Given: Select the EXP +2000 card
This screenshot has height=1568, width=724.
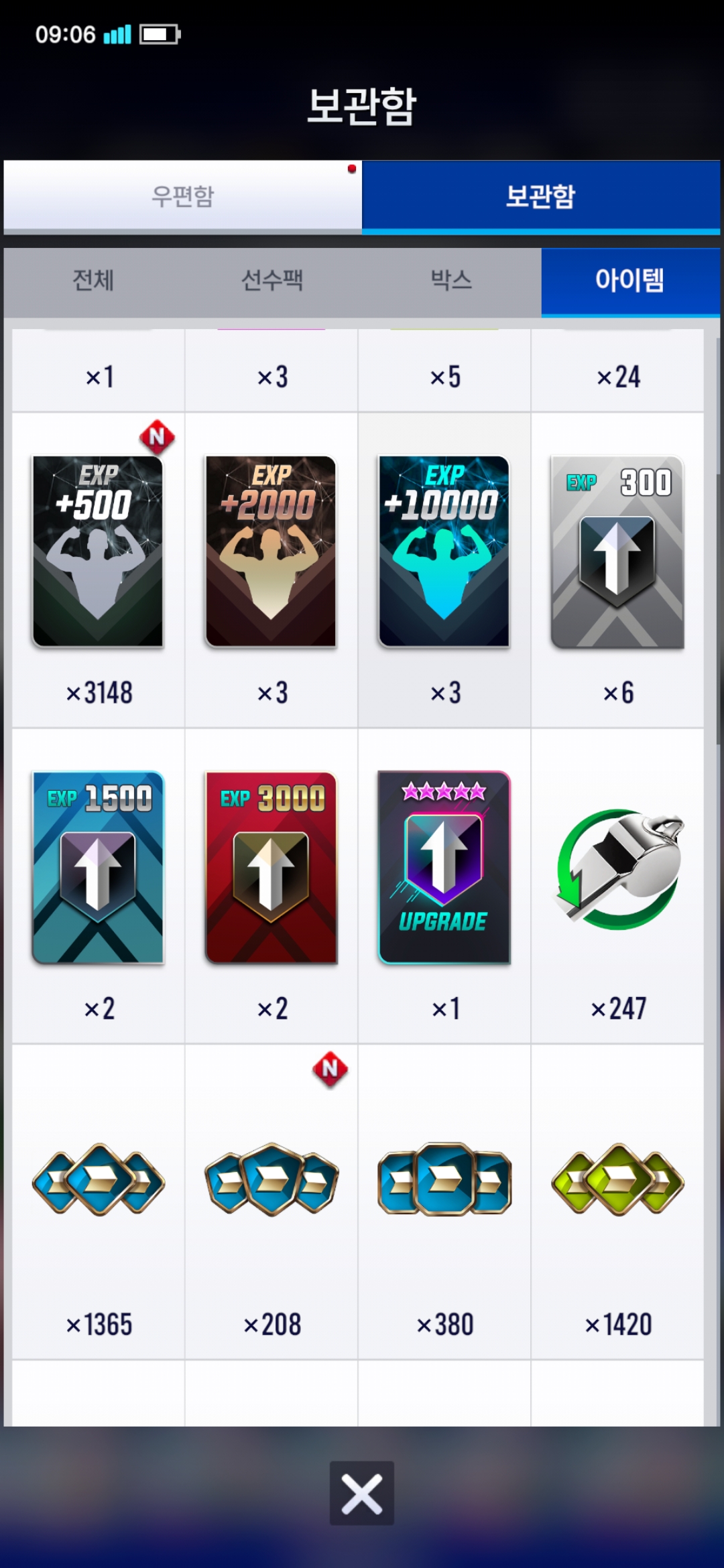Looking at the screenshot, I should pyautogui.click(x=271, y=551).
